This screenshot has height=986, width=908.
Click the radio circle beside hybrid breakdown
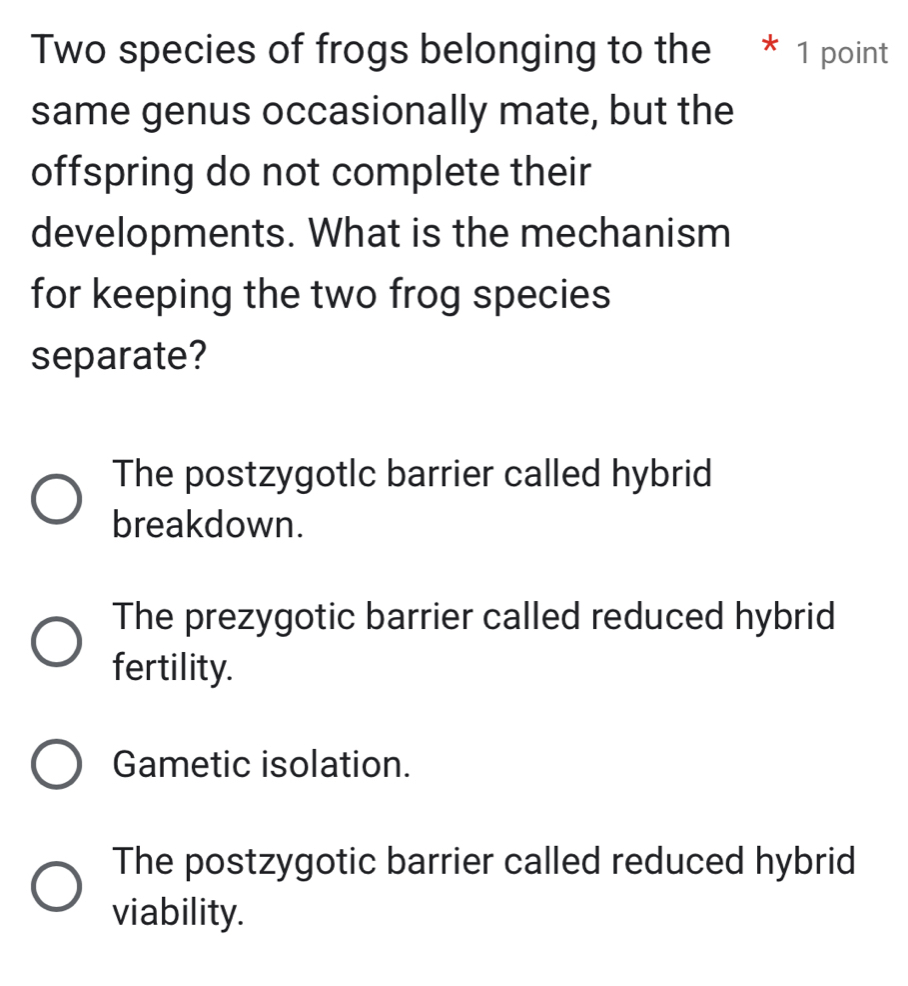55,499
